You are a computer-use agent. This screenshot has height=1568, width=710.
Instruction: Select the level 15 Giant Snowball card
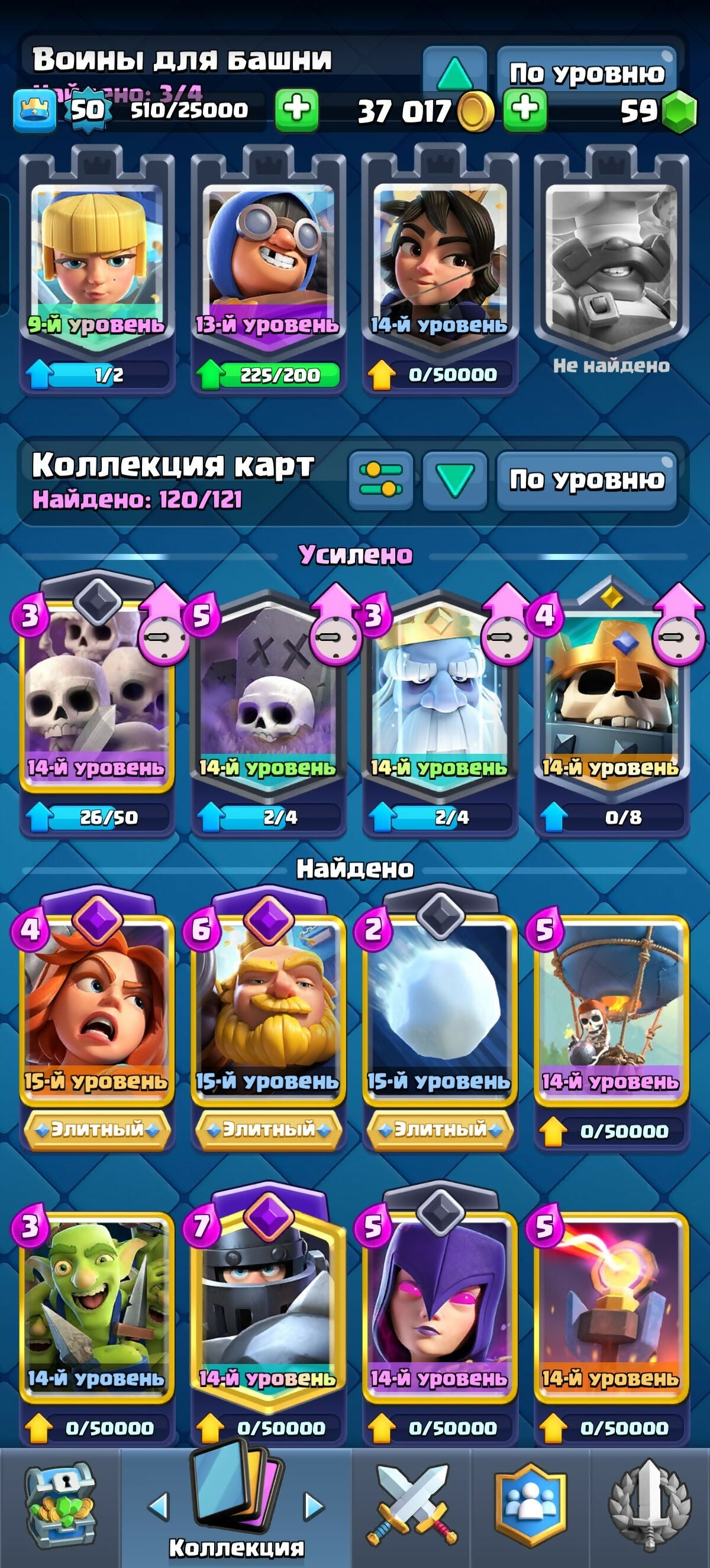(x=440, y=1005)
